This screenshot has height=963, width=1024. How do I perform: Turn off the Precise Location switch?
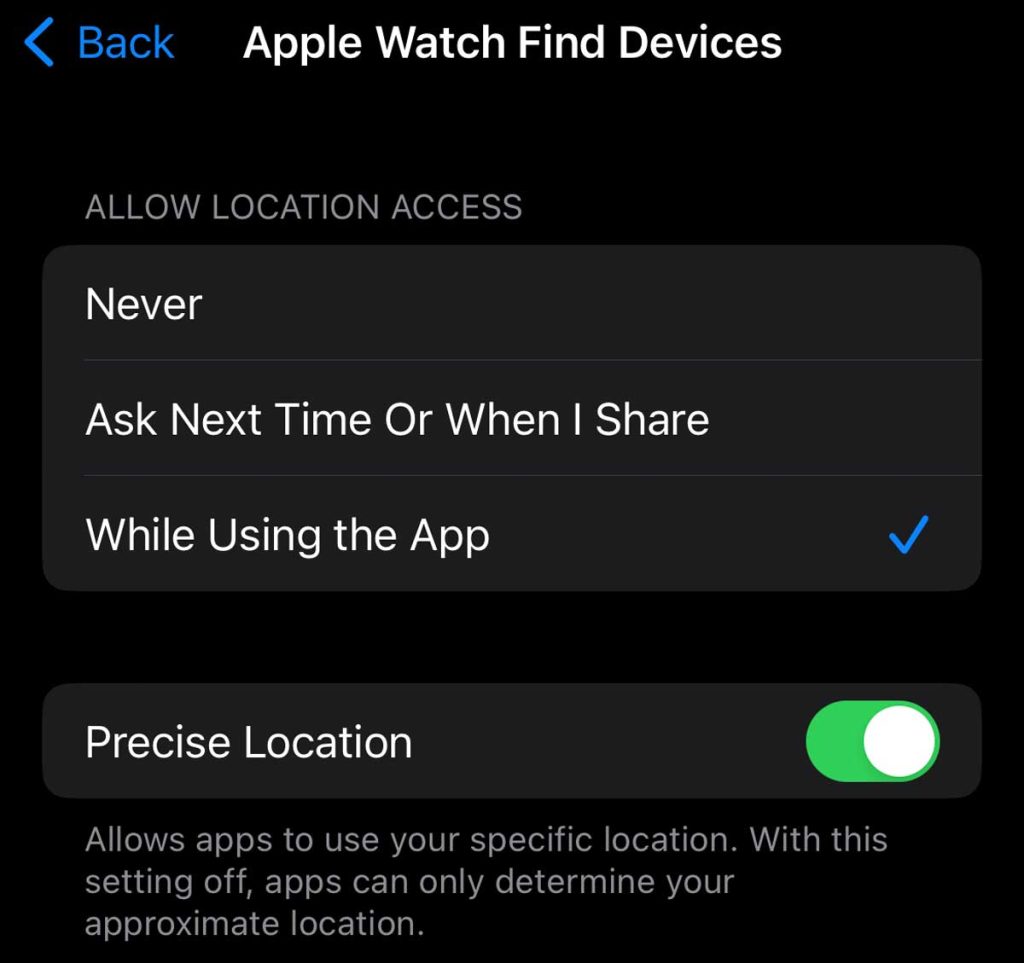[x=871, y=741]
